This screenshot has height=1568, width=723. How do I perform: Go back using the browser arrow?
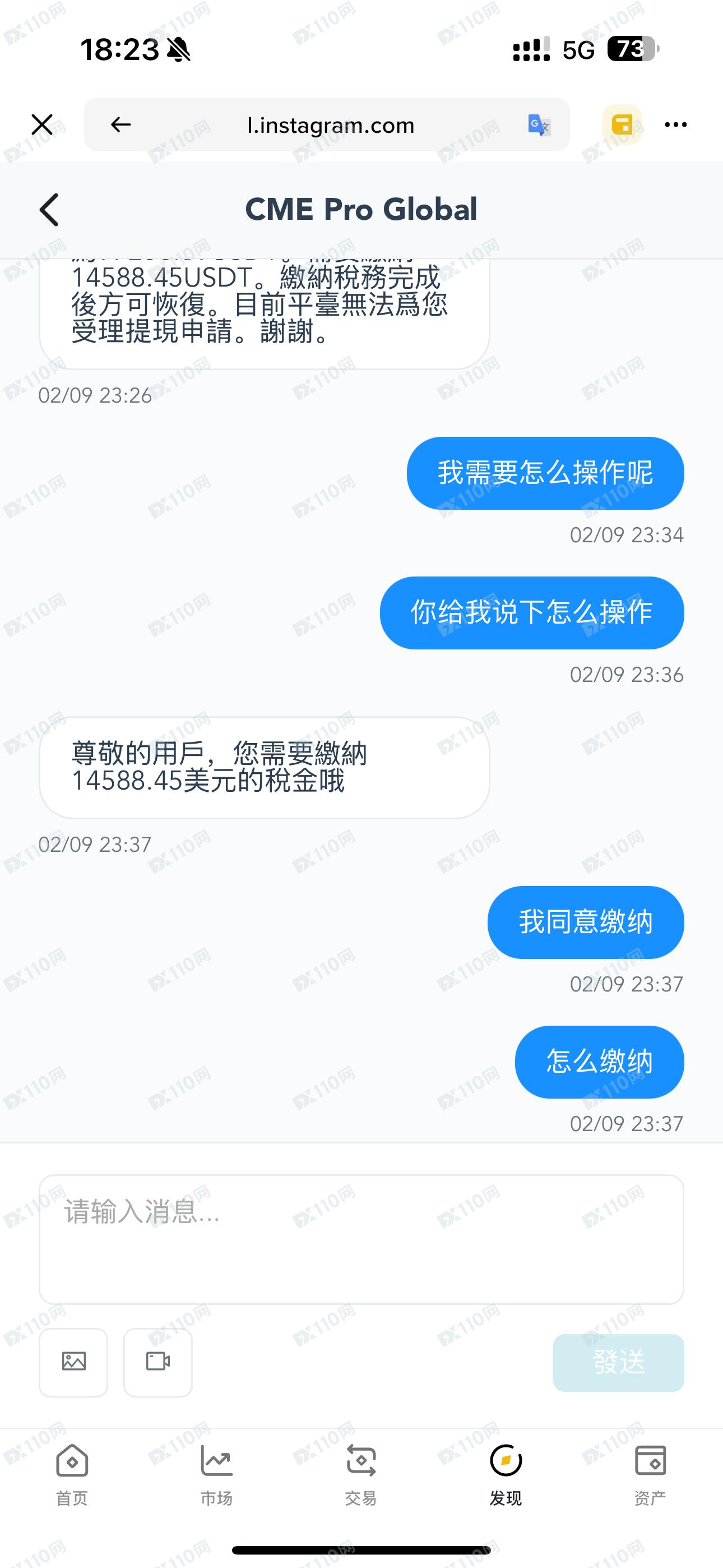click(121, 125)
